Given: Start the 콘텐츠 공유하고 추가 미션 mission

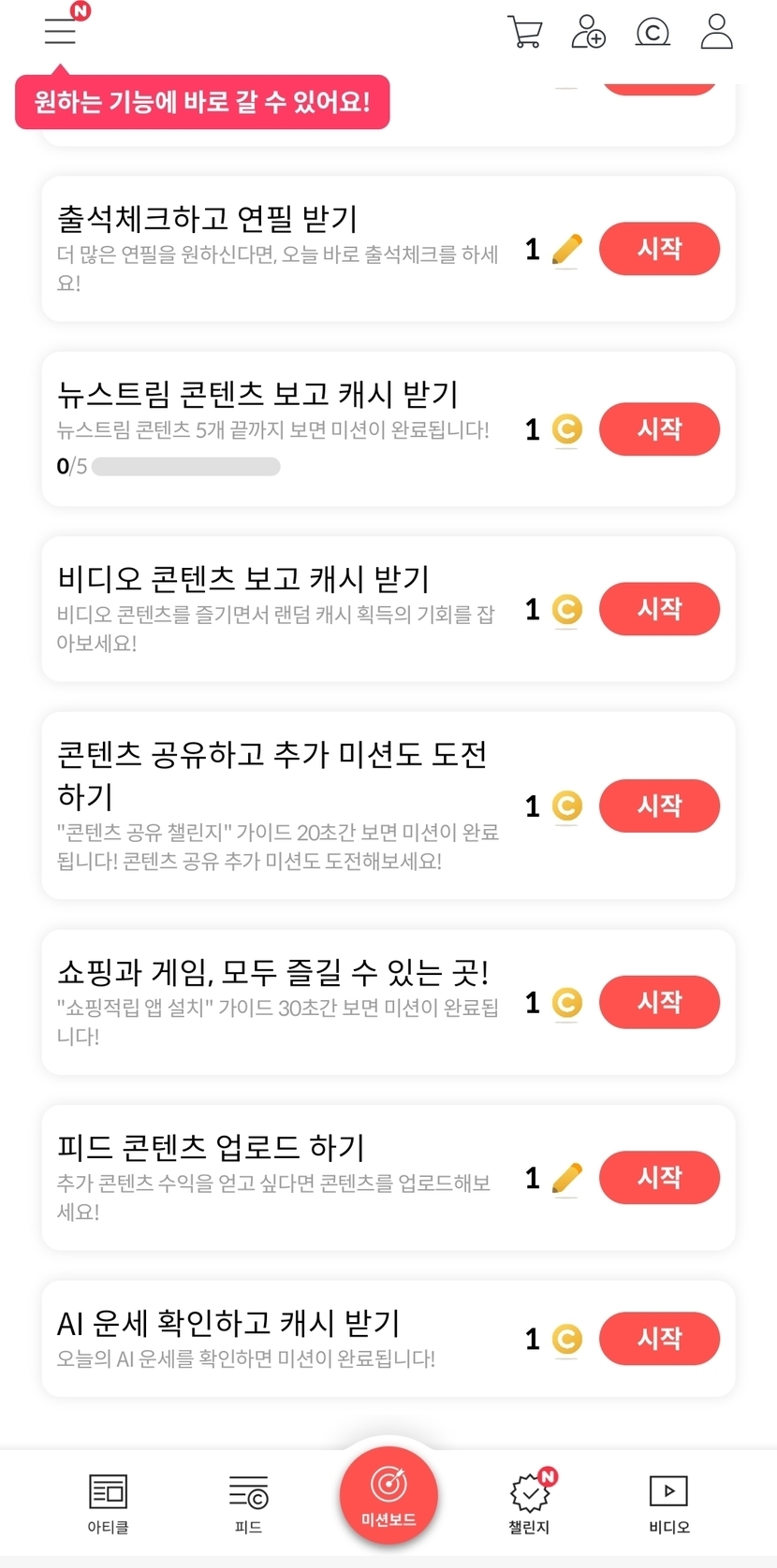Looking at the screenshot, I should point(659,806).
